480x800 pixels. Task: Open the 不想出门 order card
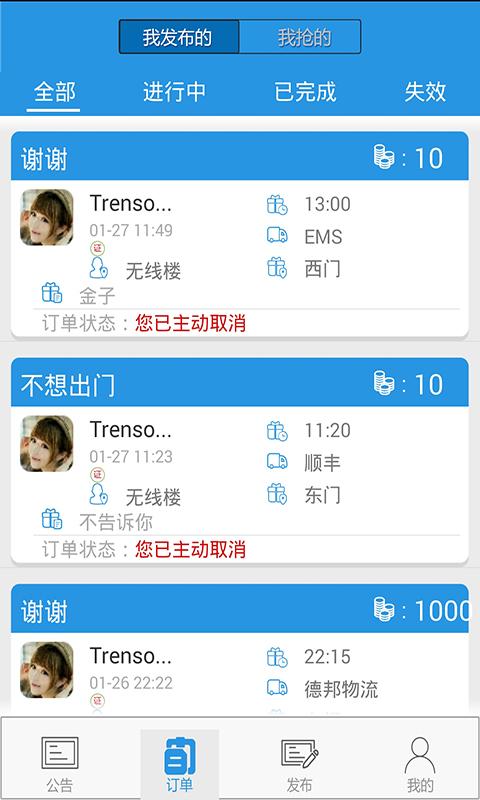tap(240, 461)
